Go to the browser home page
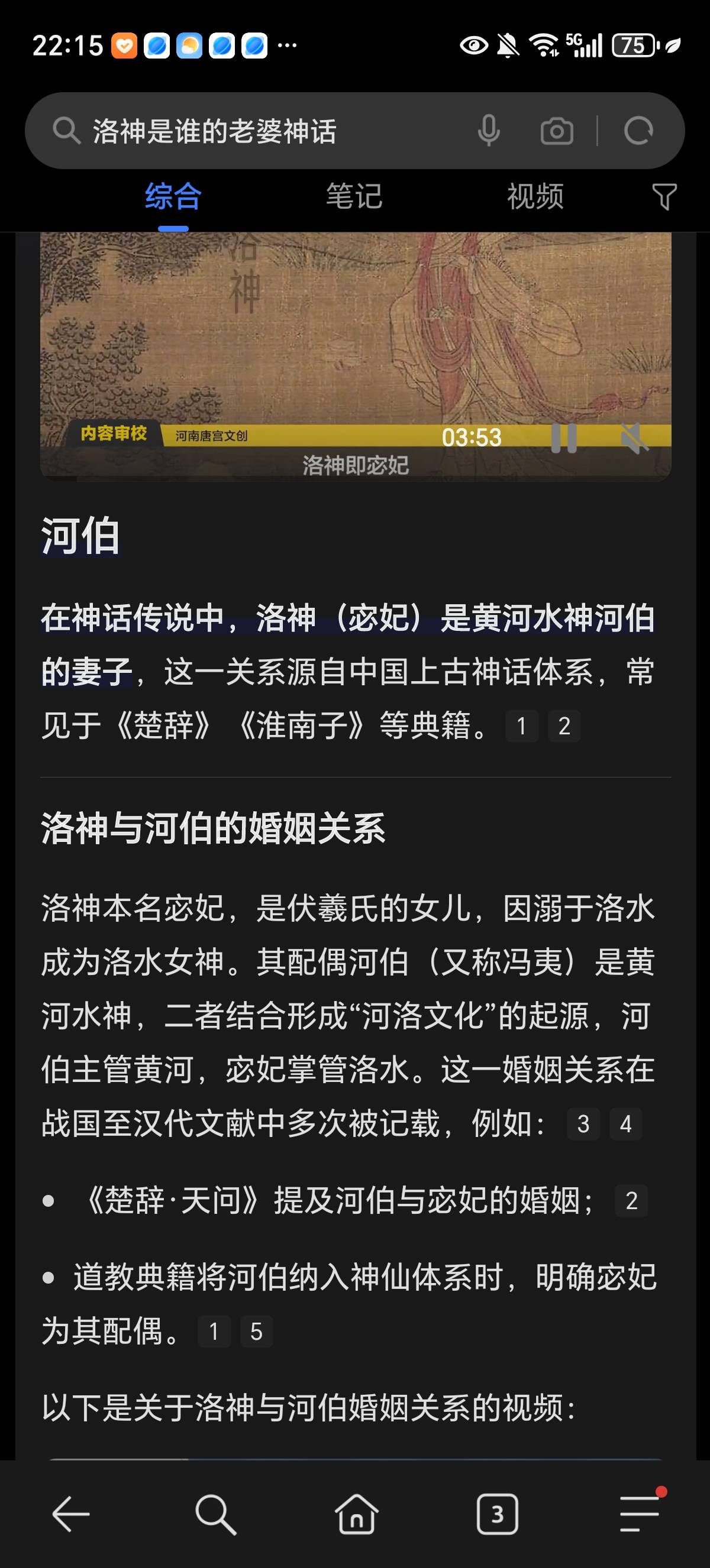The height and width of the screenshot is (1568, 710). (x=356, y=1514)
